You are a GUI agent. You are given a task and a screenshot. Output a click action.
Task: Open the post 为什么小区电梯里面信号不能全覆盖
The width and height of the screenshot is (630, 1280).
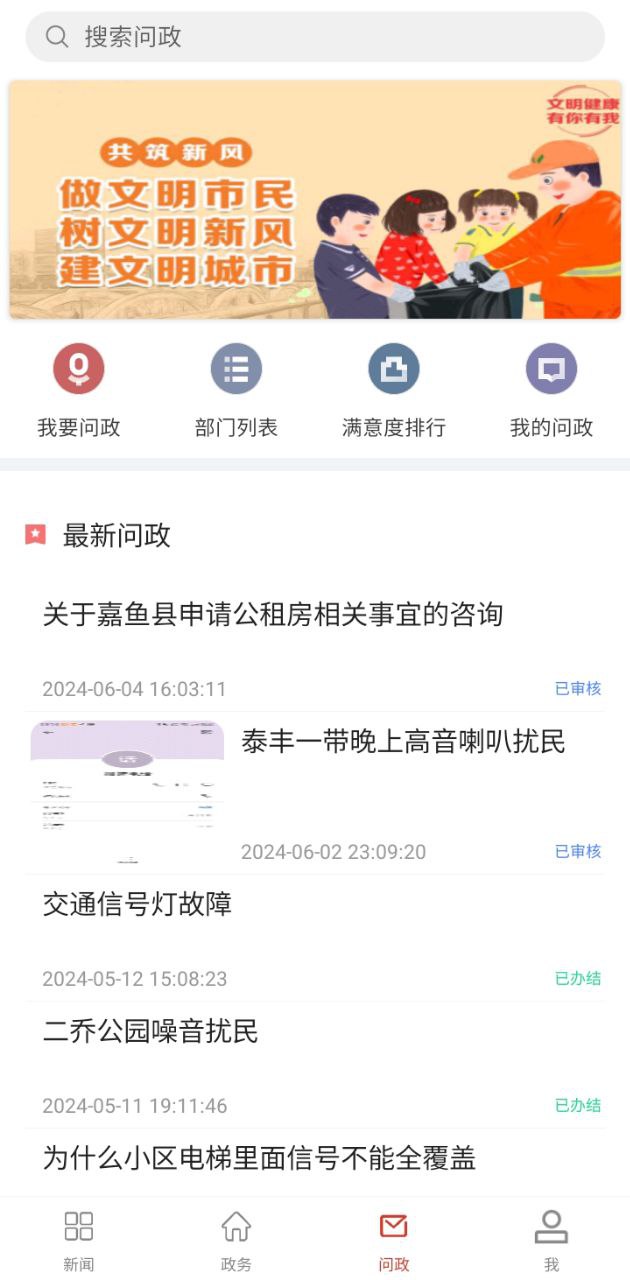point(259,1159)
